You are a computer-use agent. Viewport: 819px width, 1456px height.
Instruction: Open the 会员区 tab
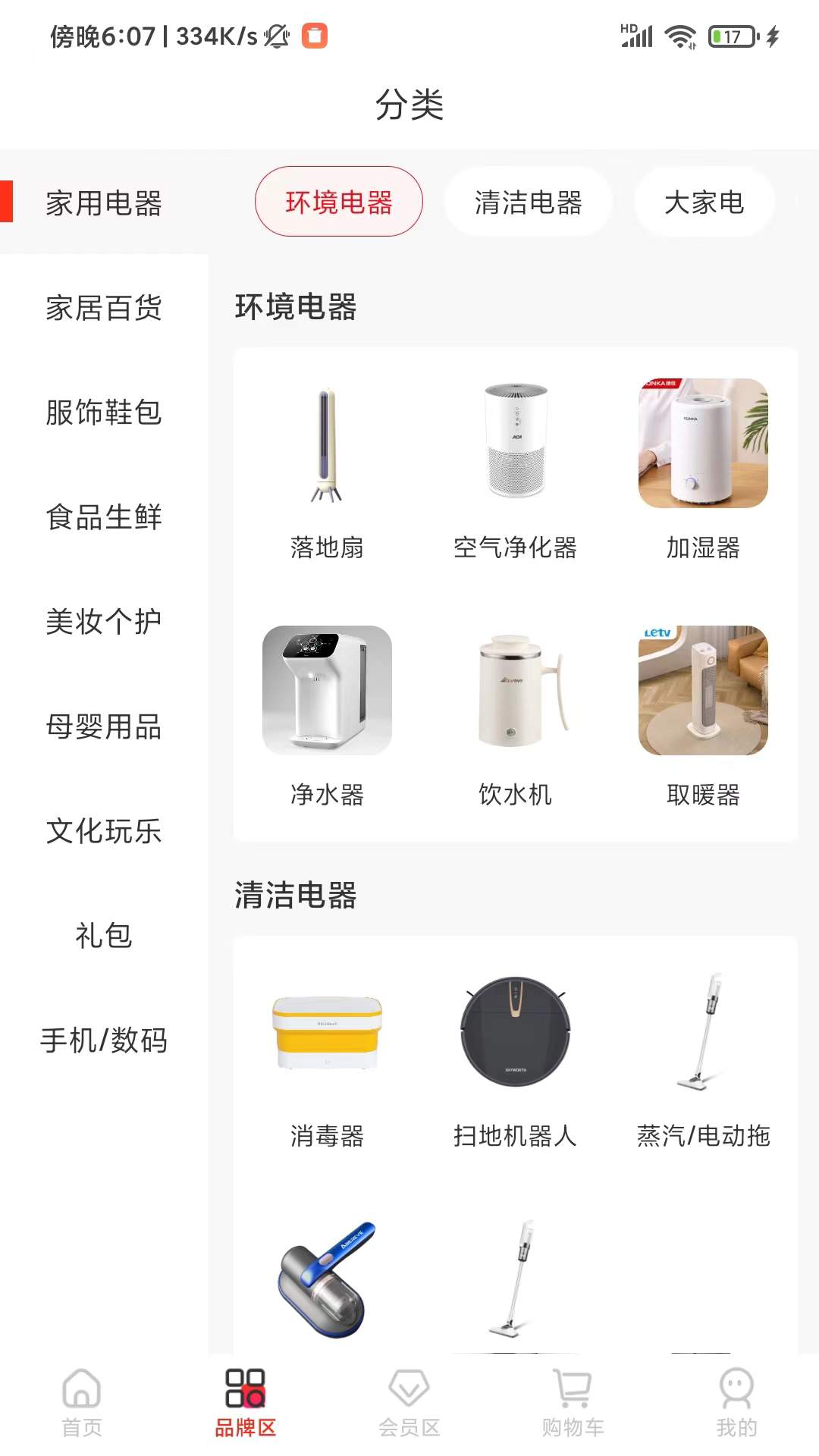(409, 1403)
